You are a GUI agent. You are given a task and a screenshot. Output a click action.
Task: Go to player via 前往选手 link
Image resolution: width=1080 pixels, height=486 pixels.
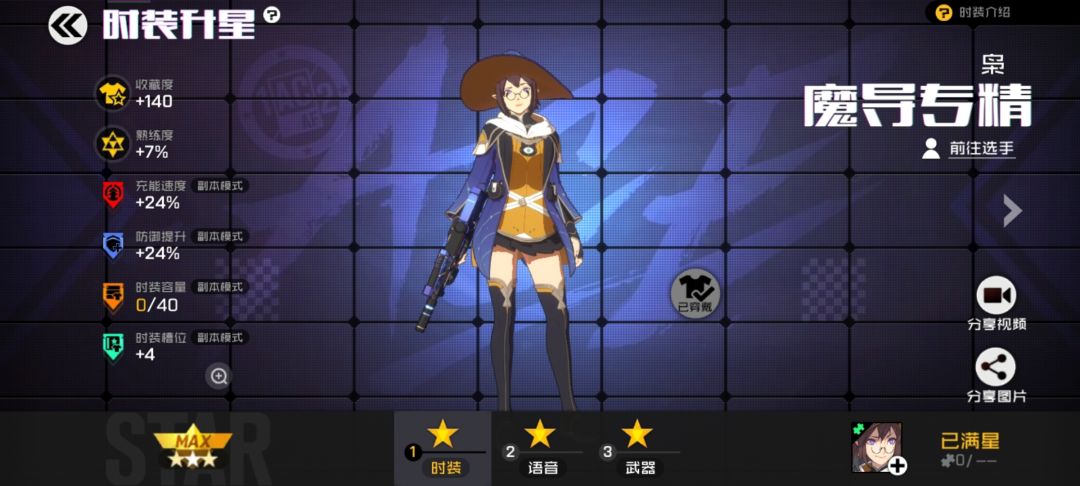click(968, 148)
